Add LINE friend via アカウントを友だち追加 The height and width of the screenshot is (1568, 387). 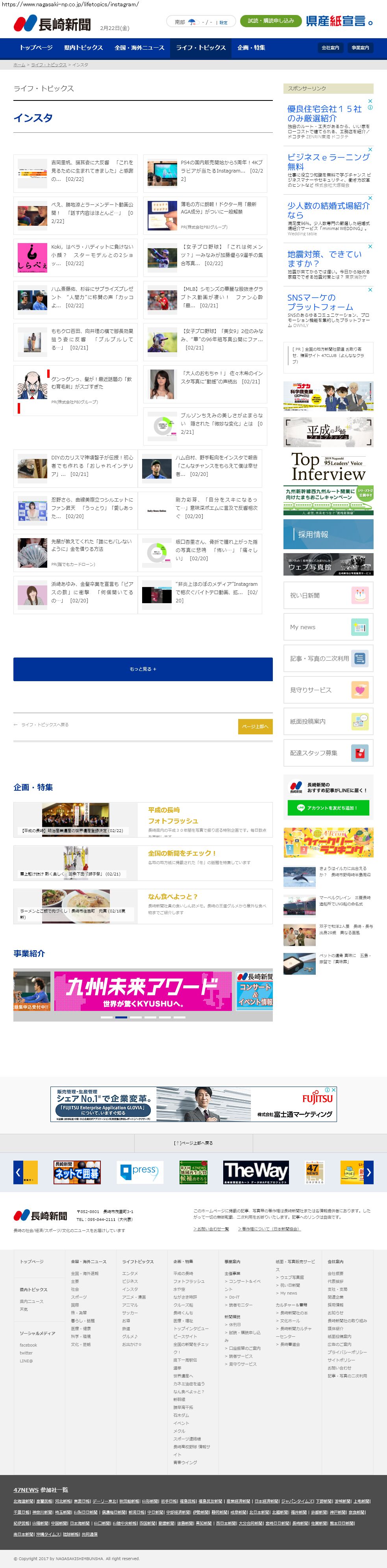tap(328, 808)
